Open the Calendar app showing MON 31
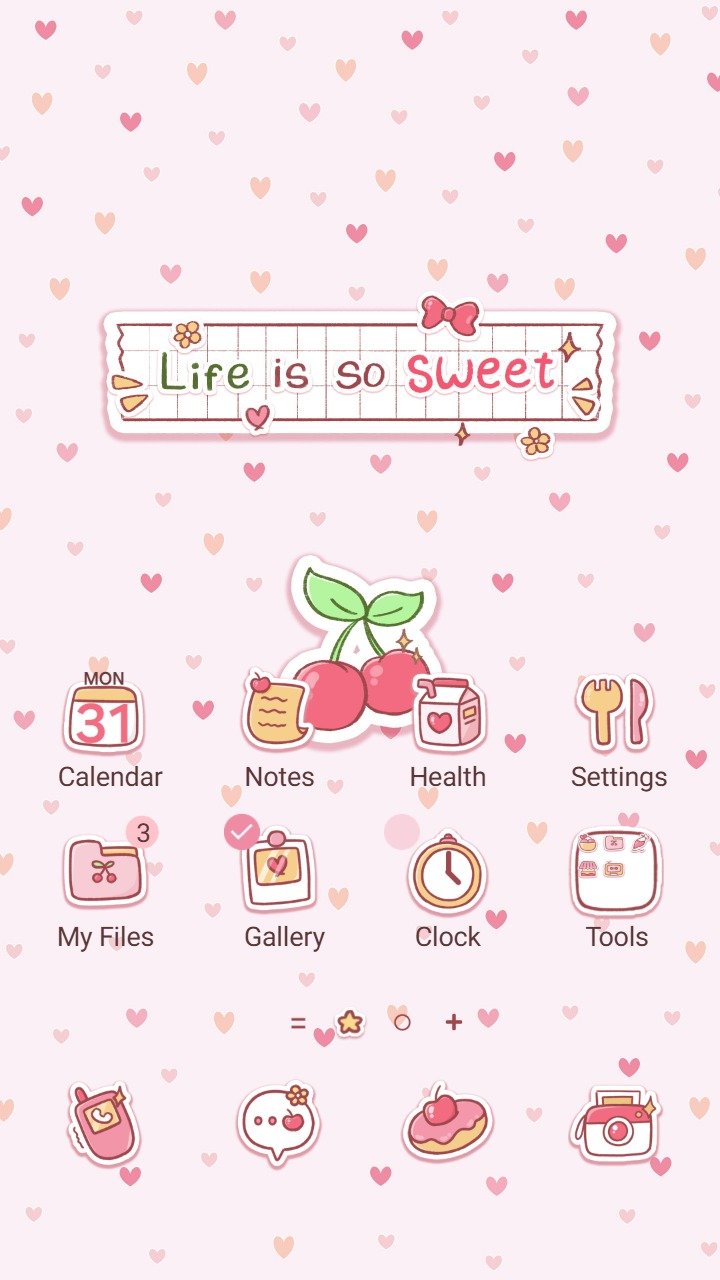 click(105, 712)
